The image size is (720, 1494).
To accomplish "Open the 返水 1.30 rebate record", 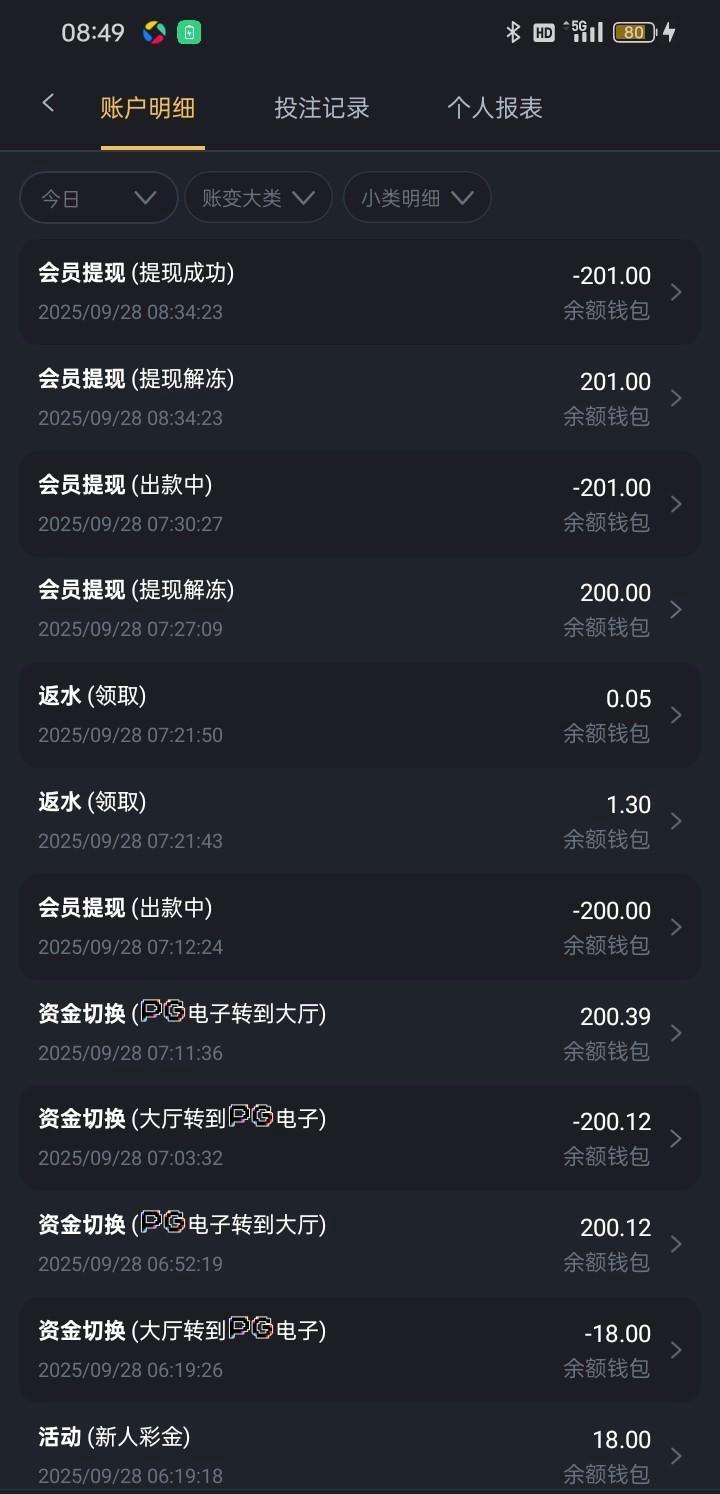I will 359,821.
